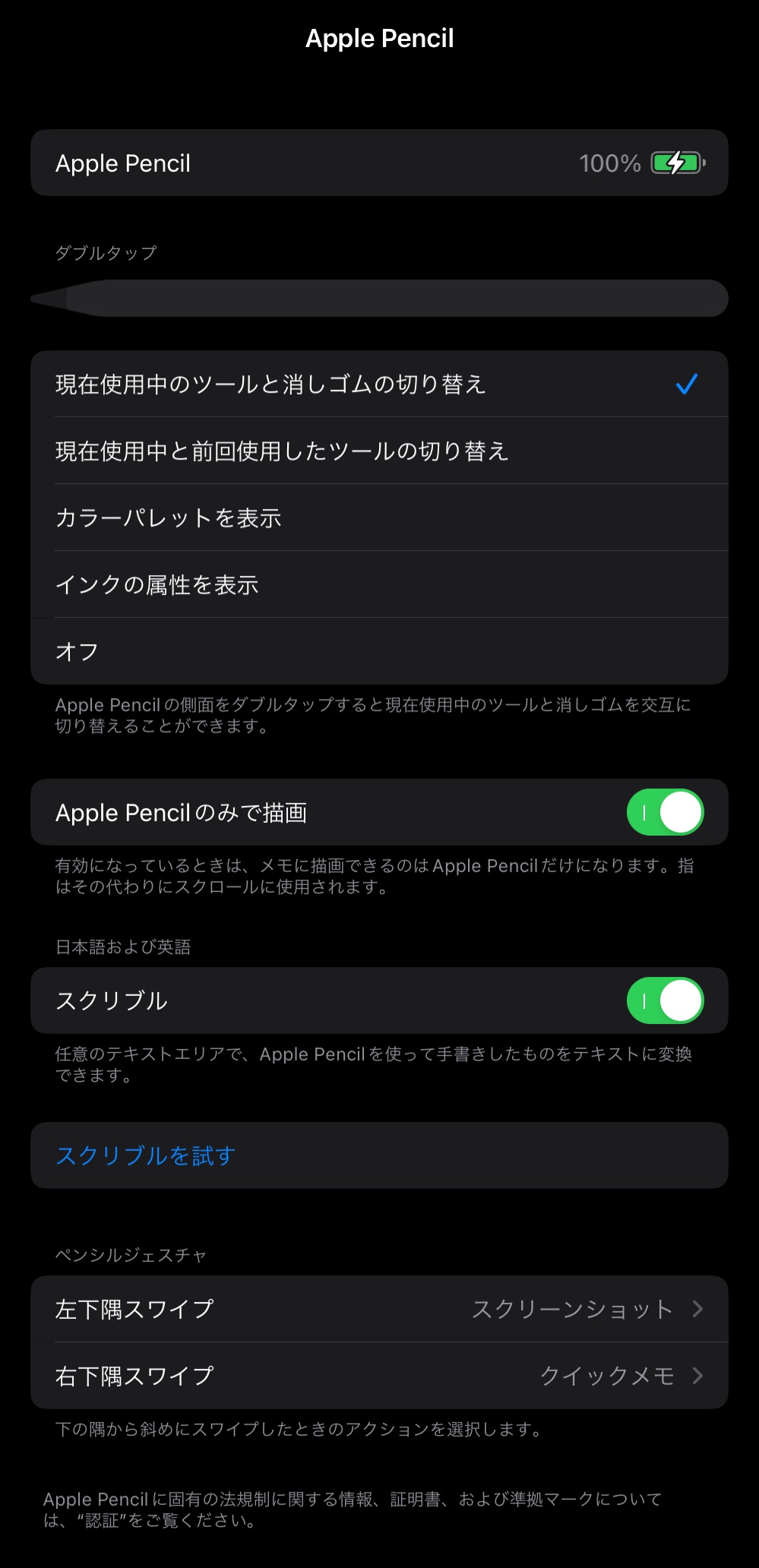Choose インクの属性を表示 option
Viewport: 759px width, 1568px height.
379,585
